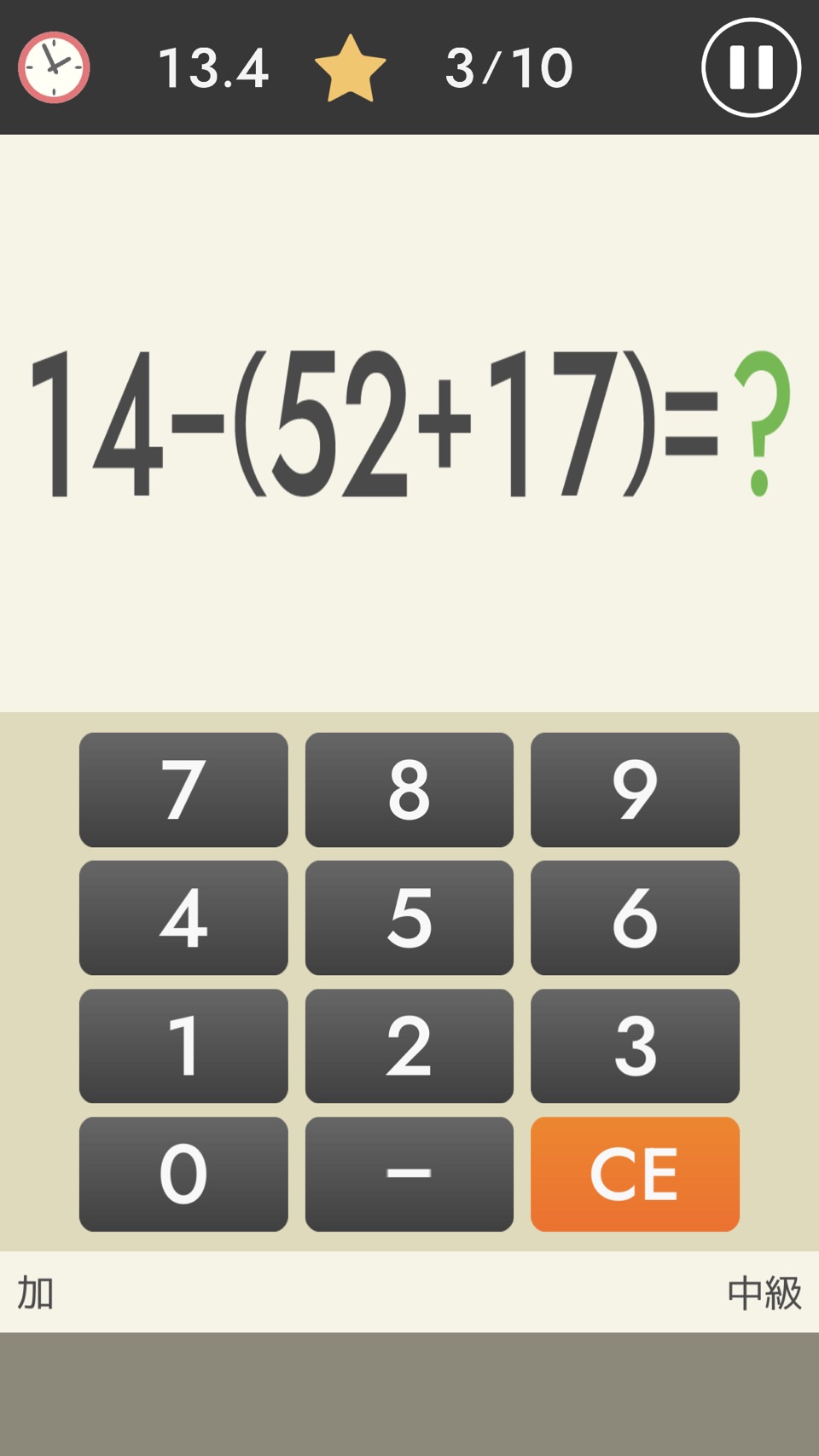Enter digit 0
This screenshot has height=1456, width=819.
click(183, 1175)
